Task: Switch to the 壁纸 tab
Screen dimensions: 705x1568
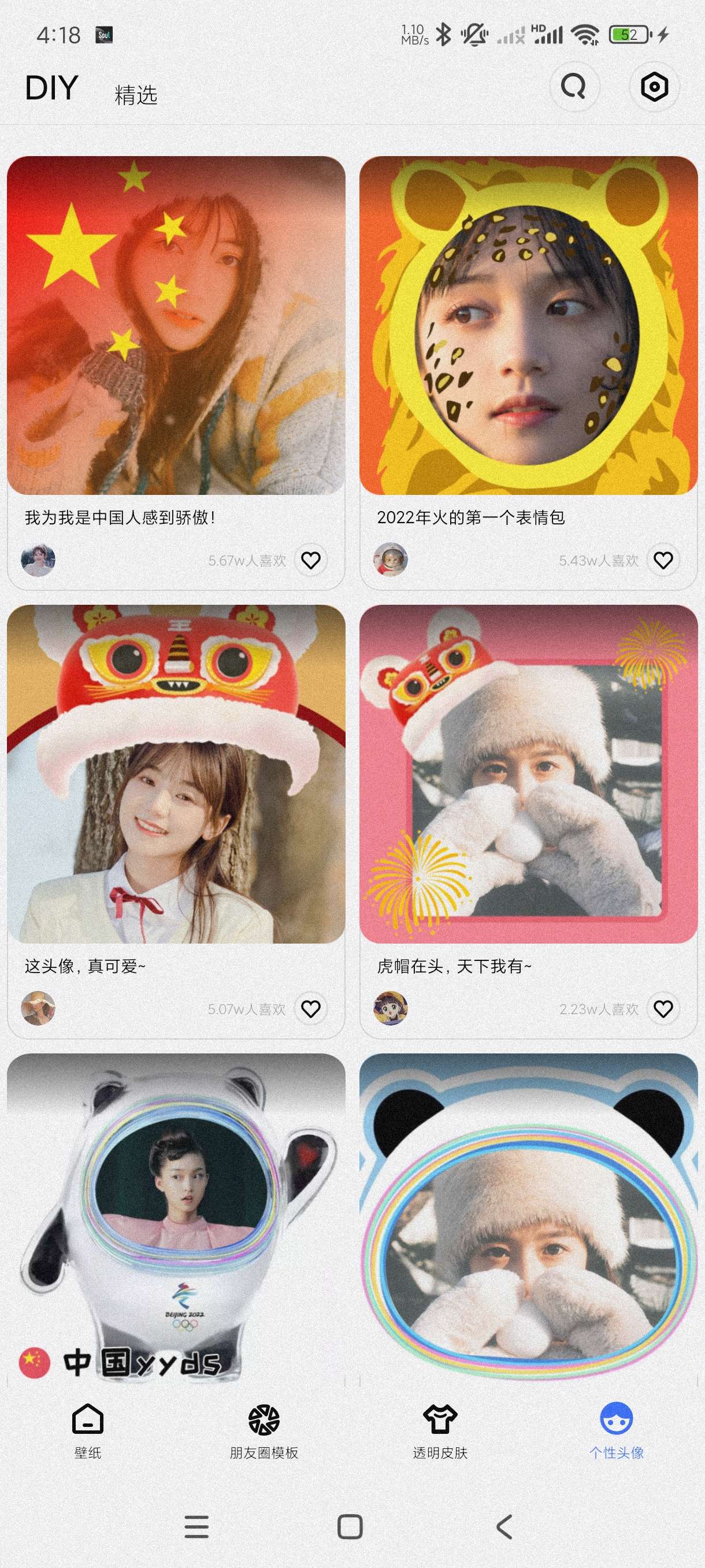Action: tap(88, 1432)
